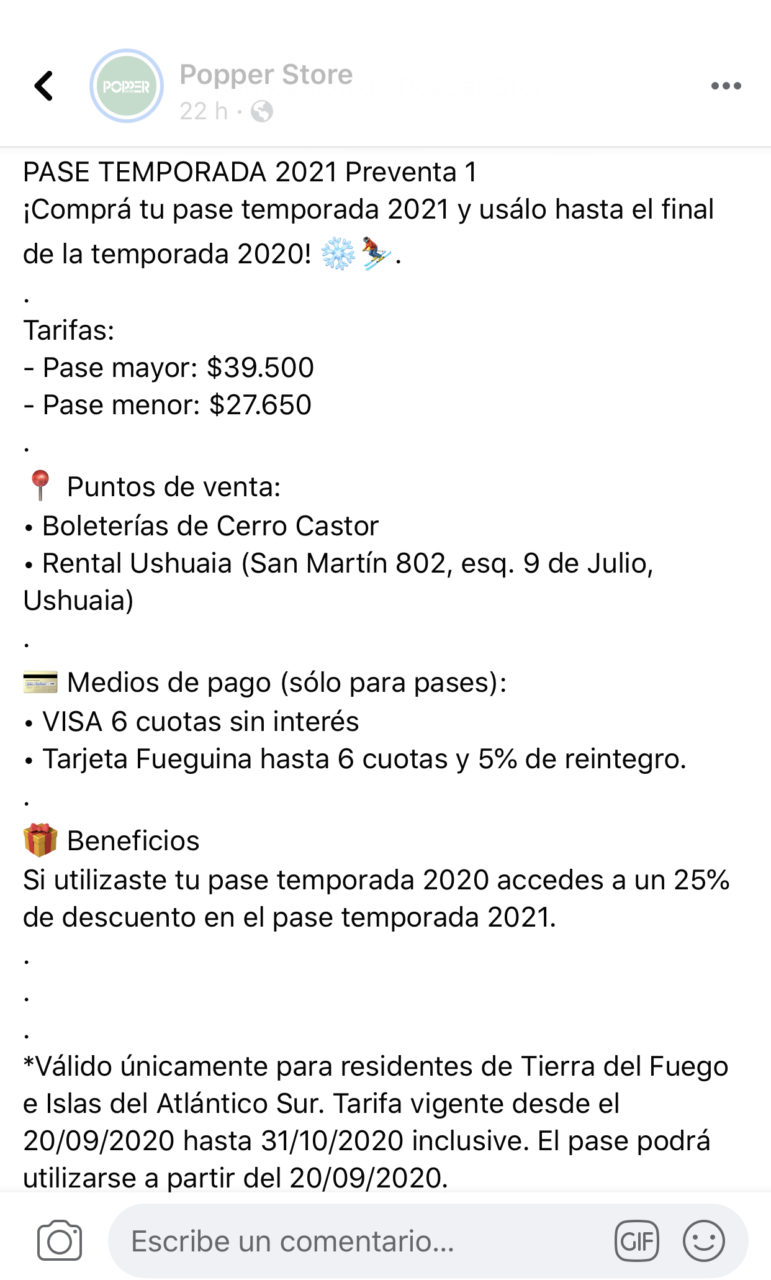This screenshot has width=771, height=1280.
Task: Open the camera to attach a photo
Action: click(x=60, y=1241)
